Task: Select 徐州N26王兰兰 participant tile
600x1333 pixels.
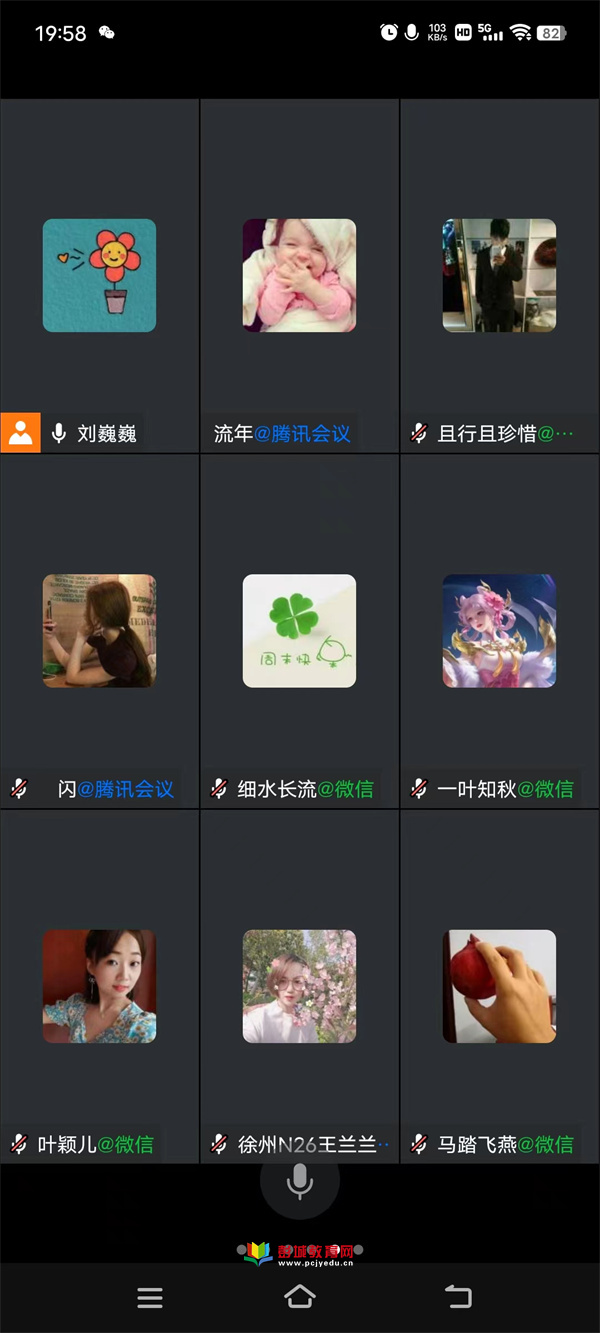Action: click(299, 986)
